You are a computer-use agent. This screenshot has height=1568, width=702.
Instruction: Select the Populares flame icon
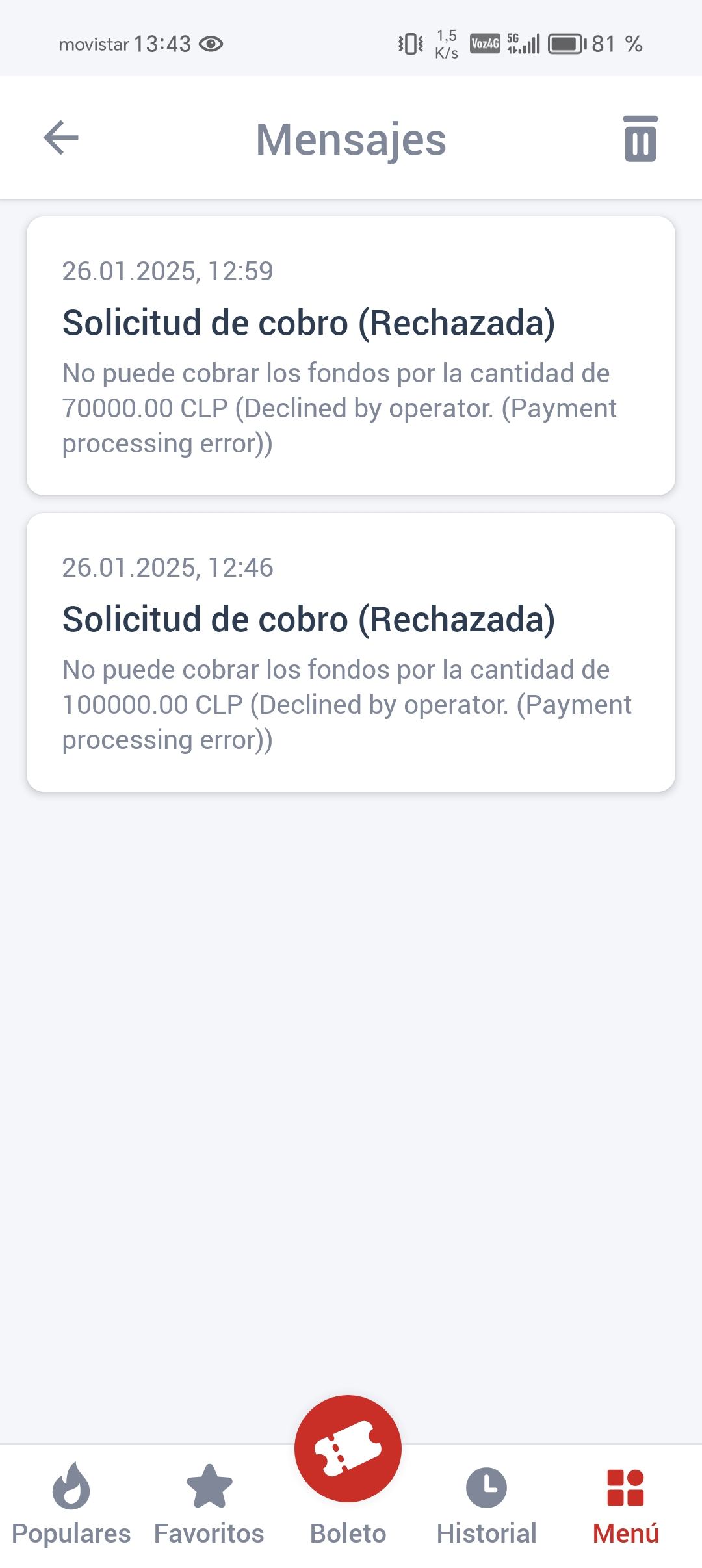(73, 1487)
